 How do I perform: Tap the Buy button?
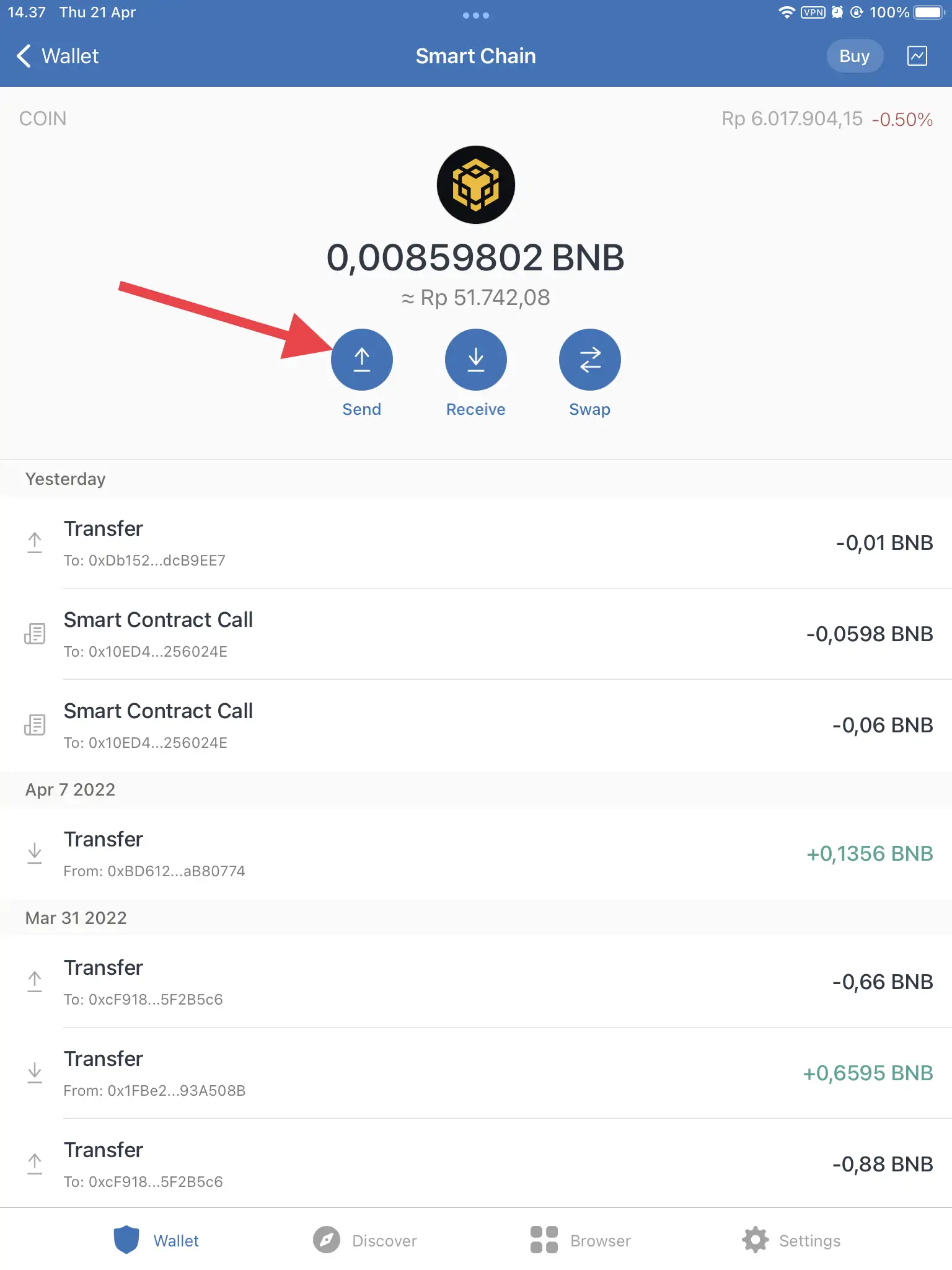click(x=855, y=56)
